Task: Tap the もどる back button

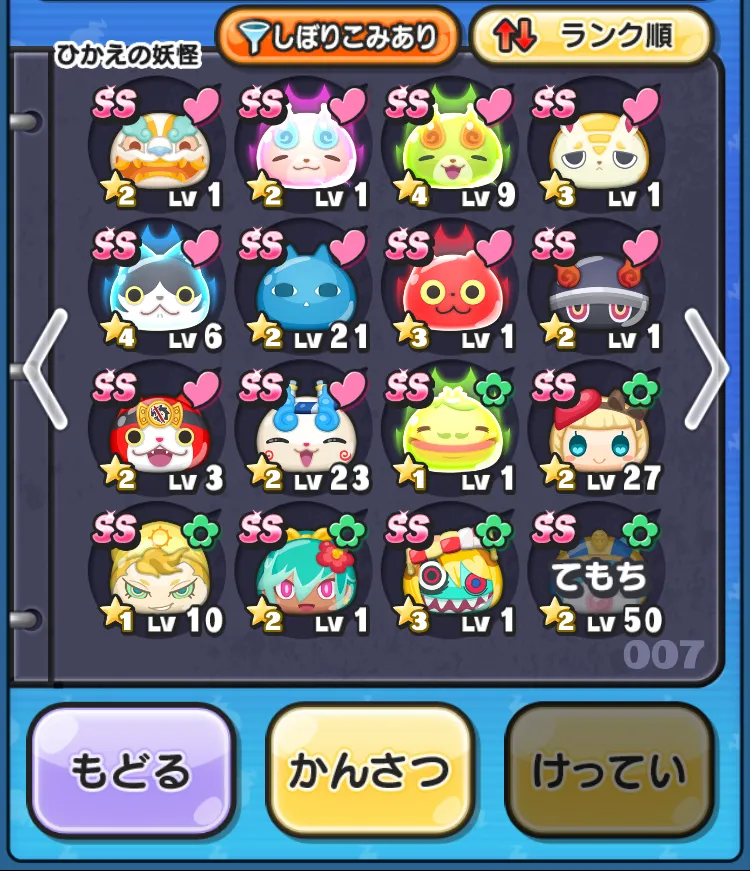Action: [x=130, y=770]
